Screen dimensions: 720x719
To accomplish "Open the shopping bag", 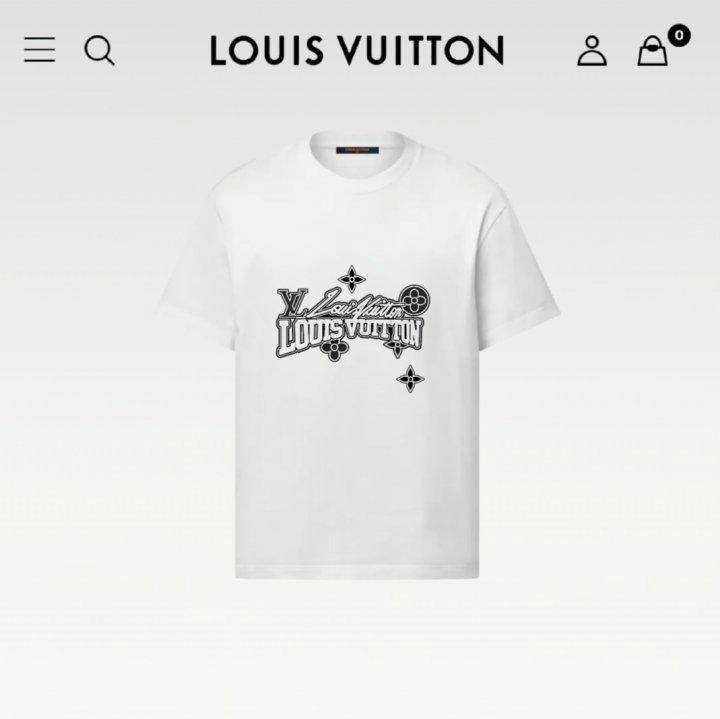I will point(653,50).
